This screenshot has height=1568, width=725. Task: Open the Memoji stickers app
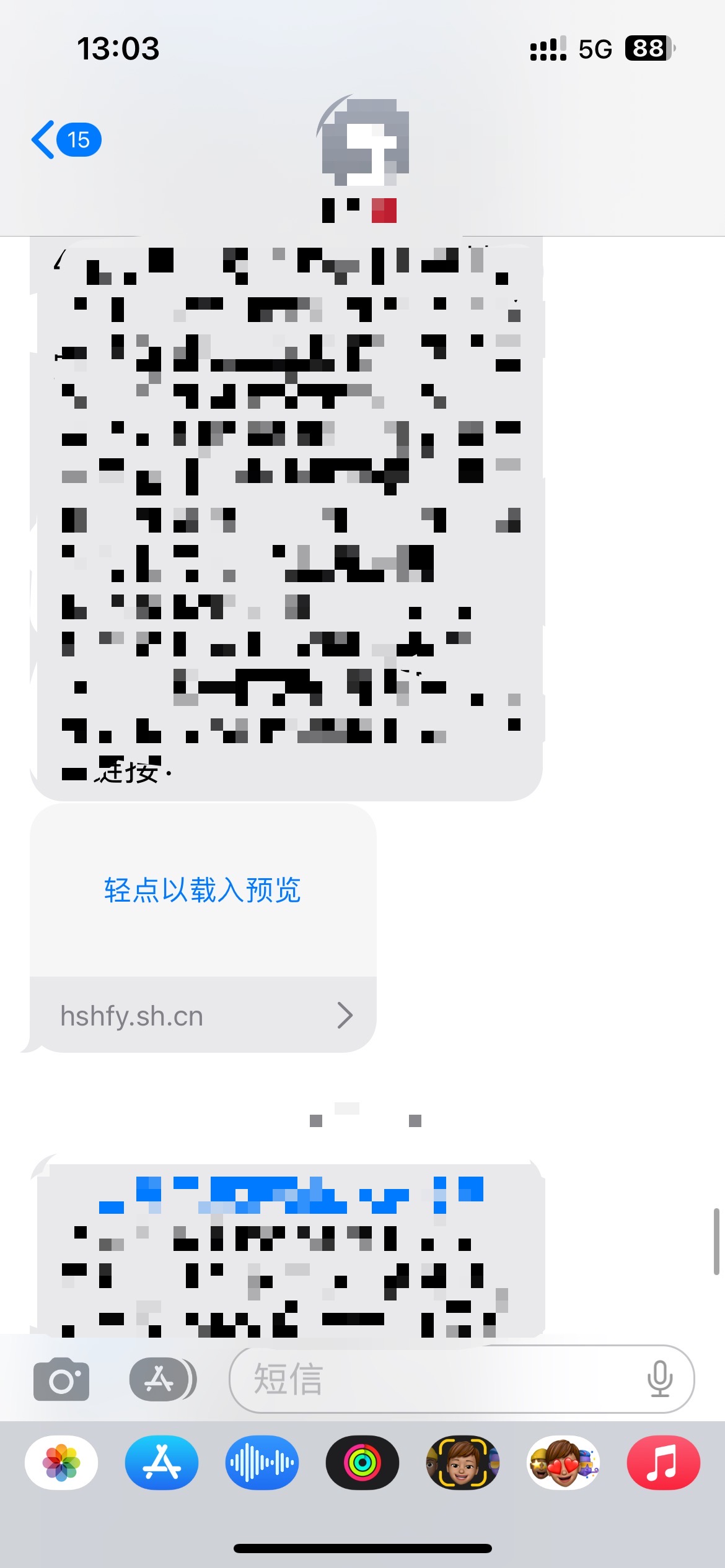(x=563, y=1463)
